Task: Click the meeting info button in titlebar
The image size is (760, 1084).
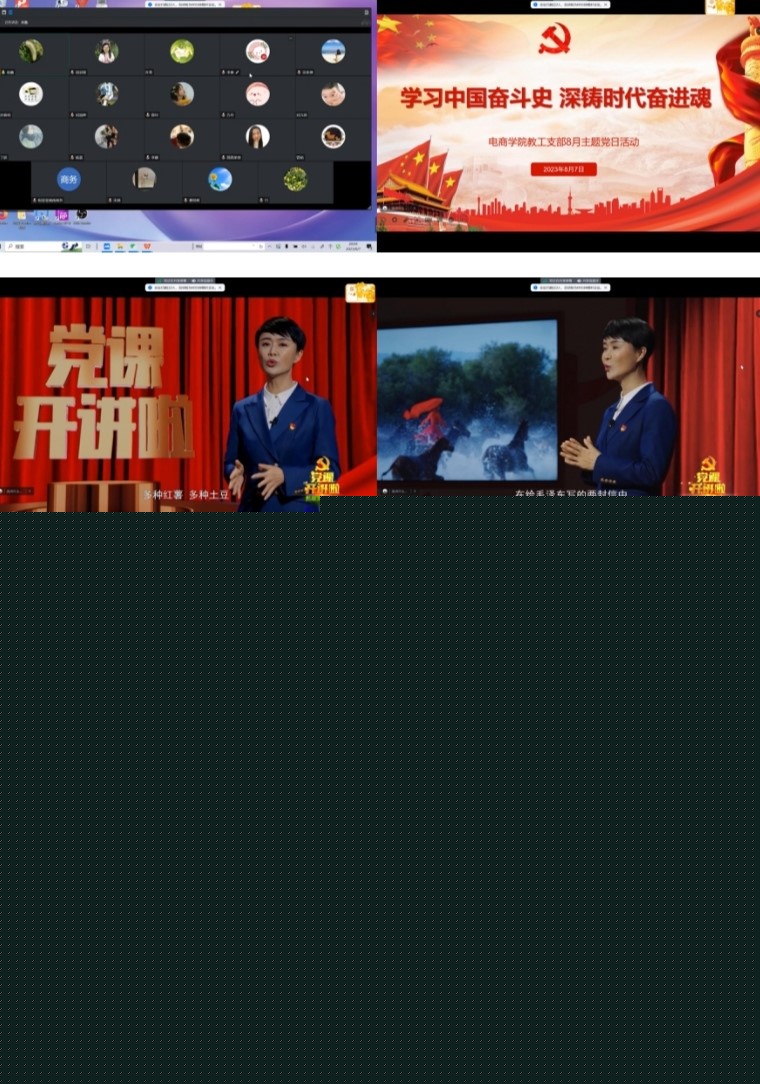Action: (x=11, y=12)
